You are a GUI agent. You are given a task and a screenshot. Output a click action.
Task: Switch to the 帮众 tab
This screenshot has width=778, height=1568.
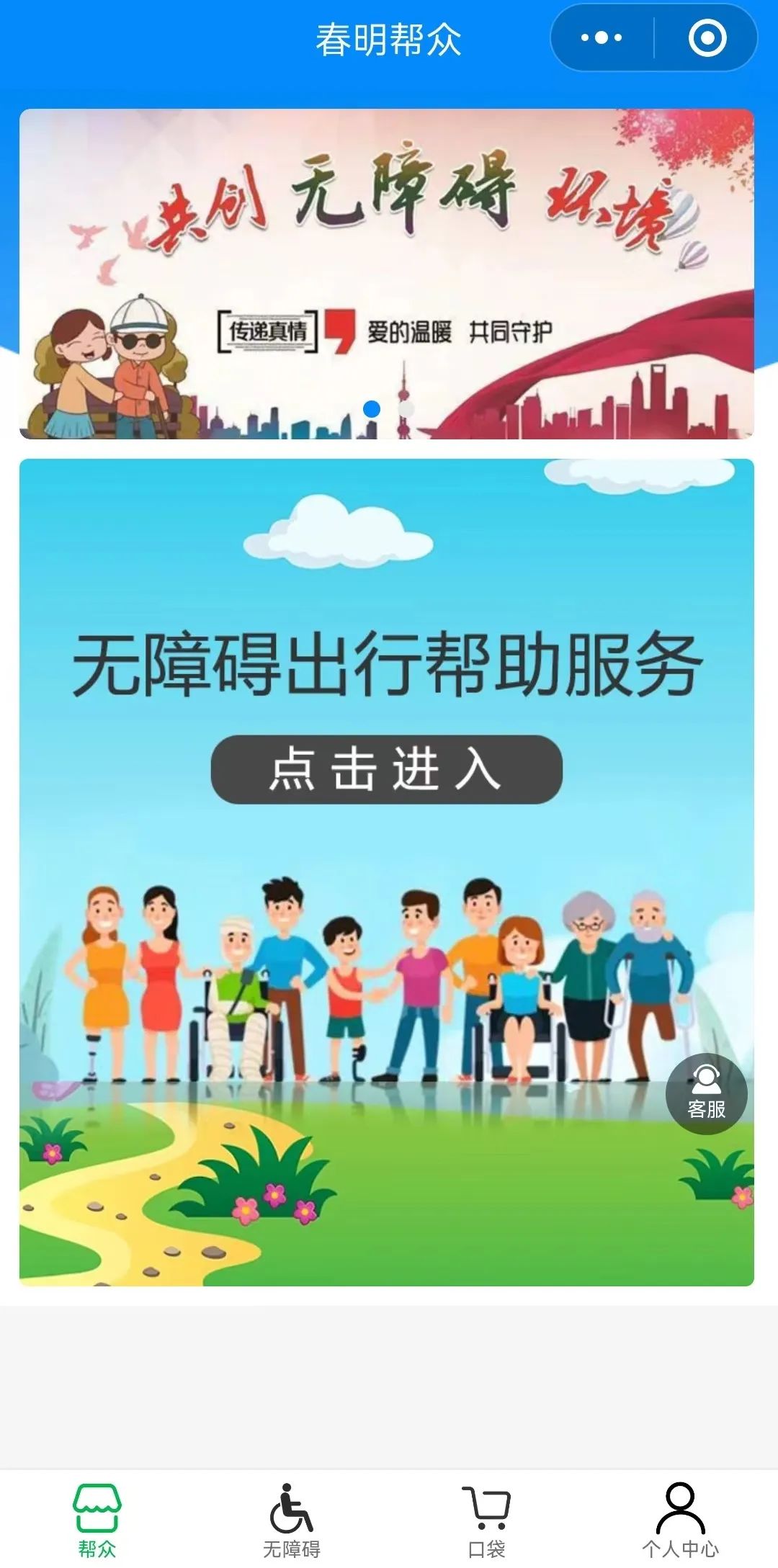coord(97,1518)
